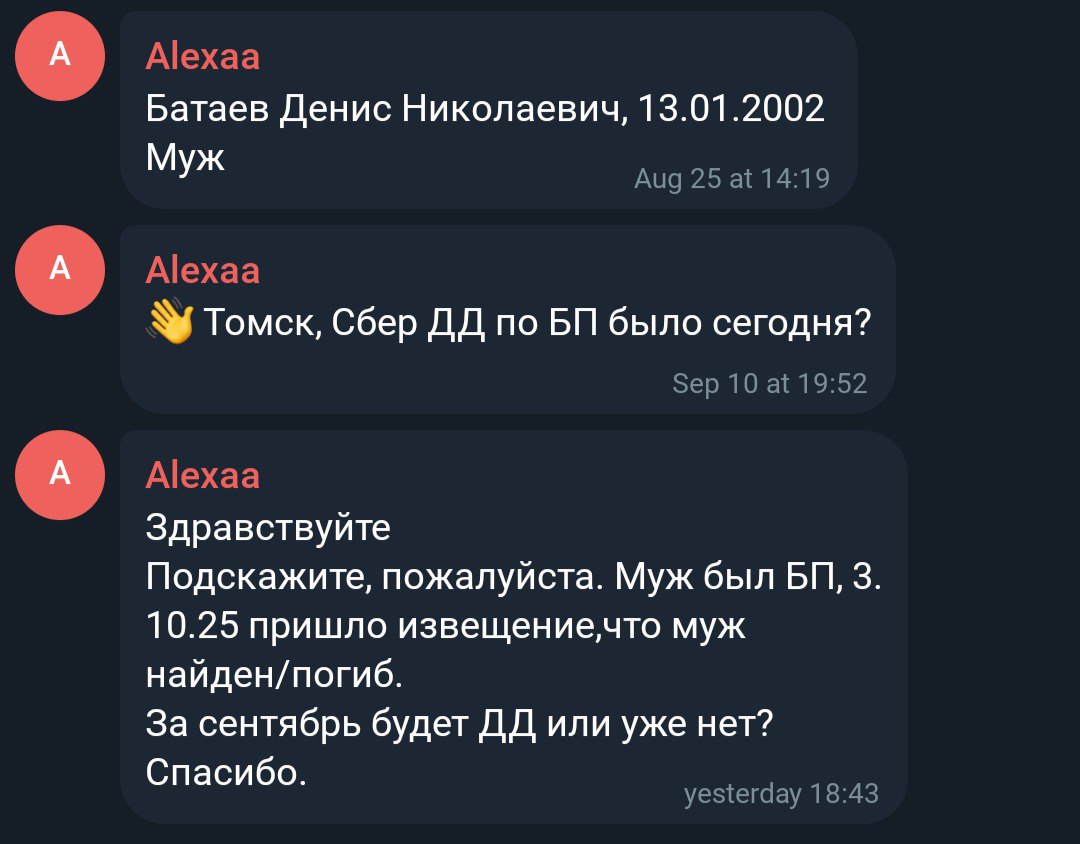Viewport: 1080px width, 844px height.
Task: Open Alexaa's avatar beside the Батаев Денис message
Action: 60,56
